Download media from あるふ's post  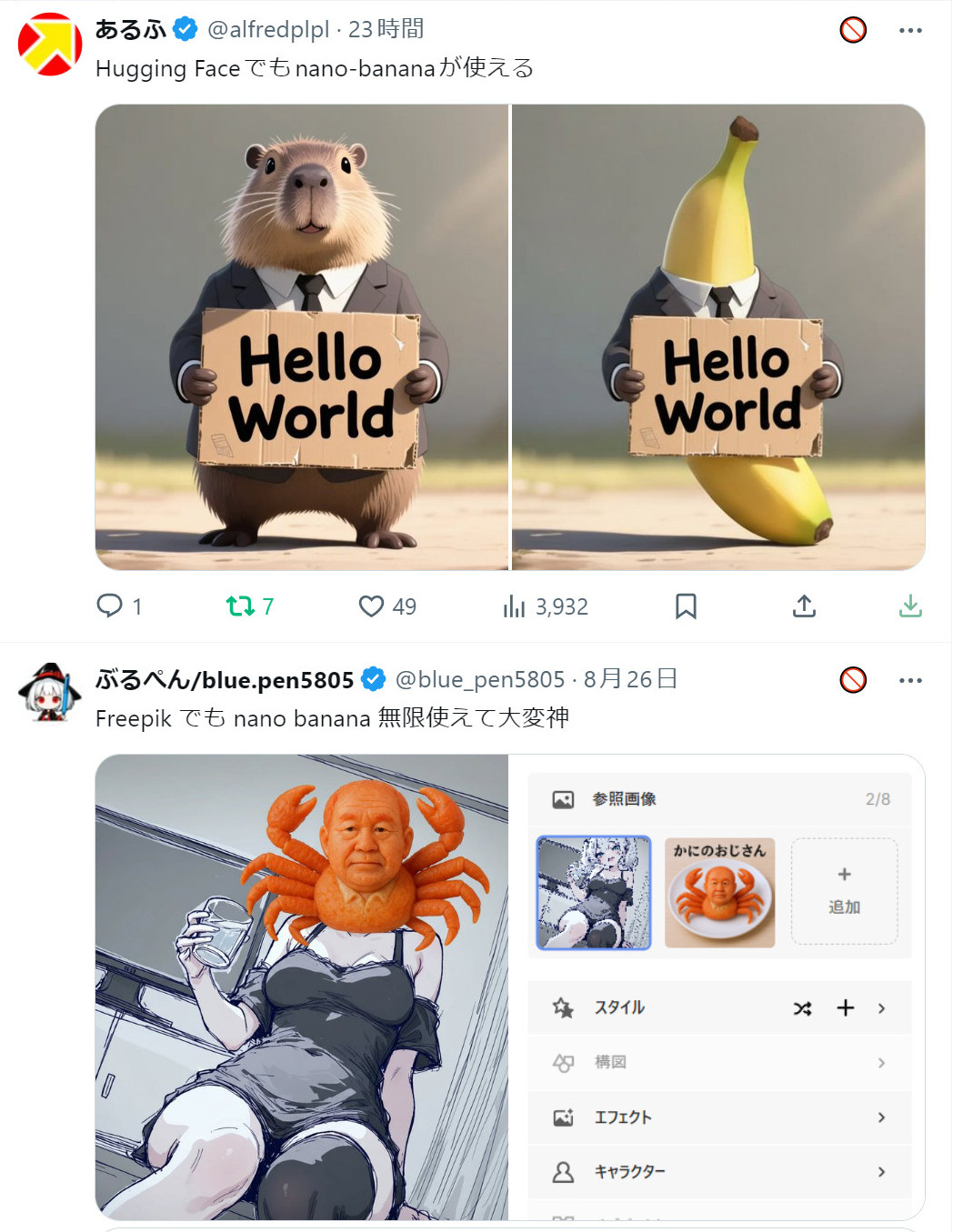(x=910, y=606)
